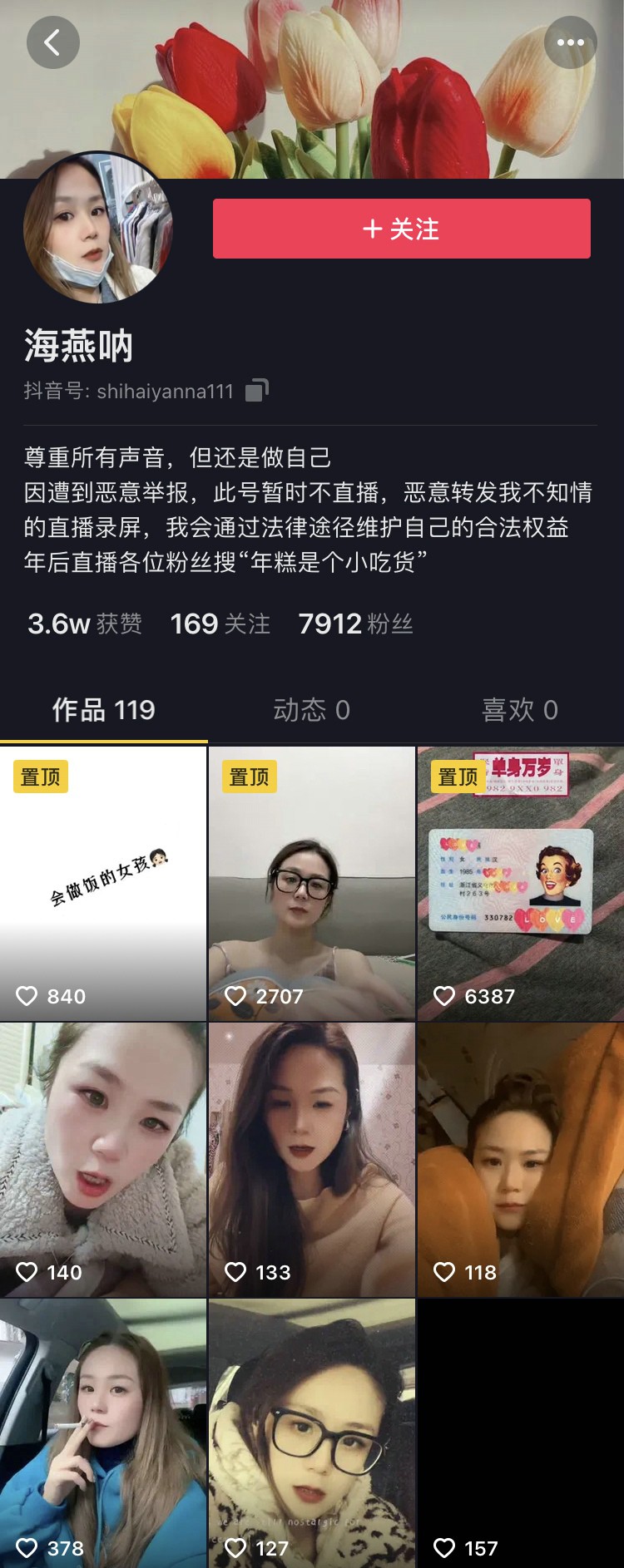Follow this user with the 关注 button
This screenshot has width=624, height=1568.
click(401, 229)
